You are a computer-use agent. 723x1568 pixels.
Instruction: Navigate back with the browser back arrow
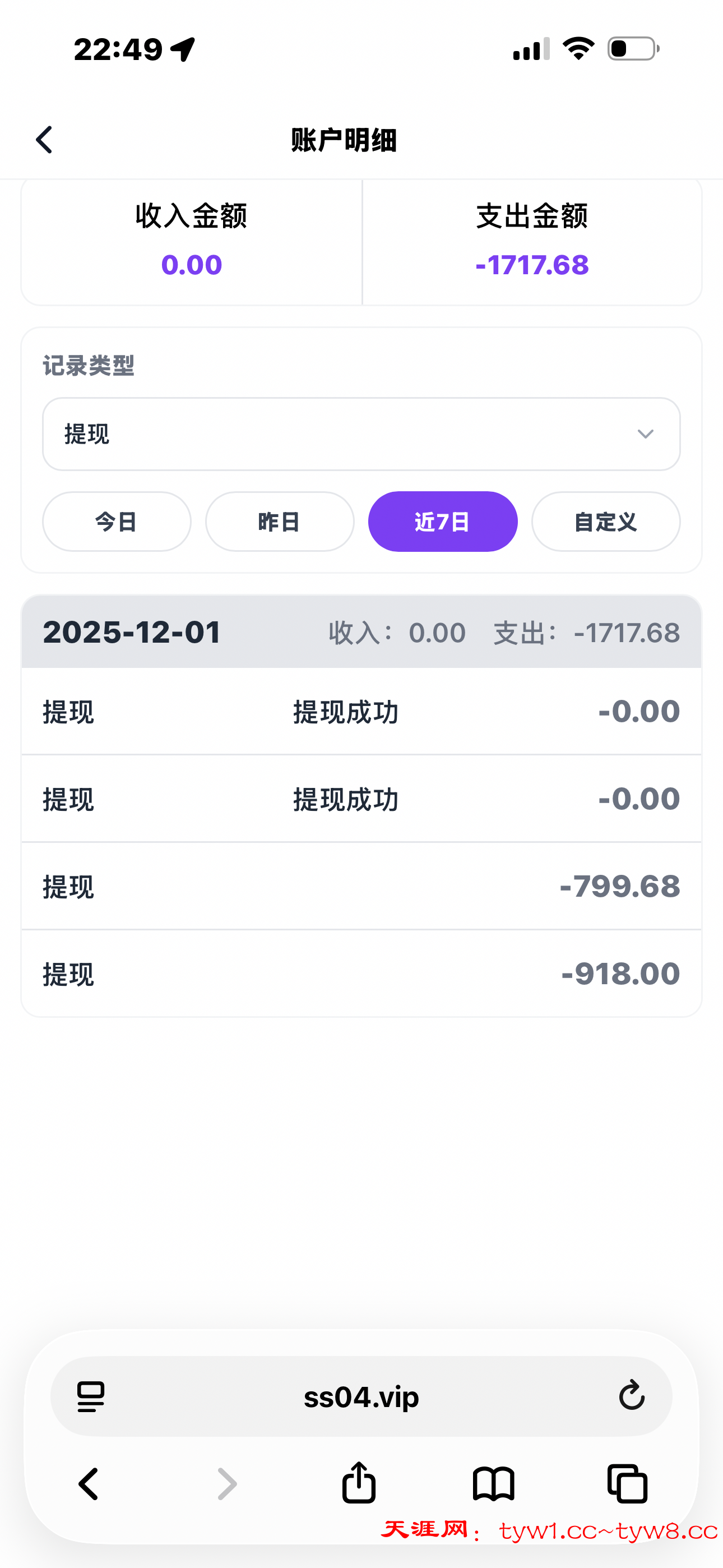[89, 1483]
